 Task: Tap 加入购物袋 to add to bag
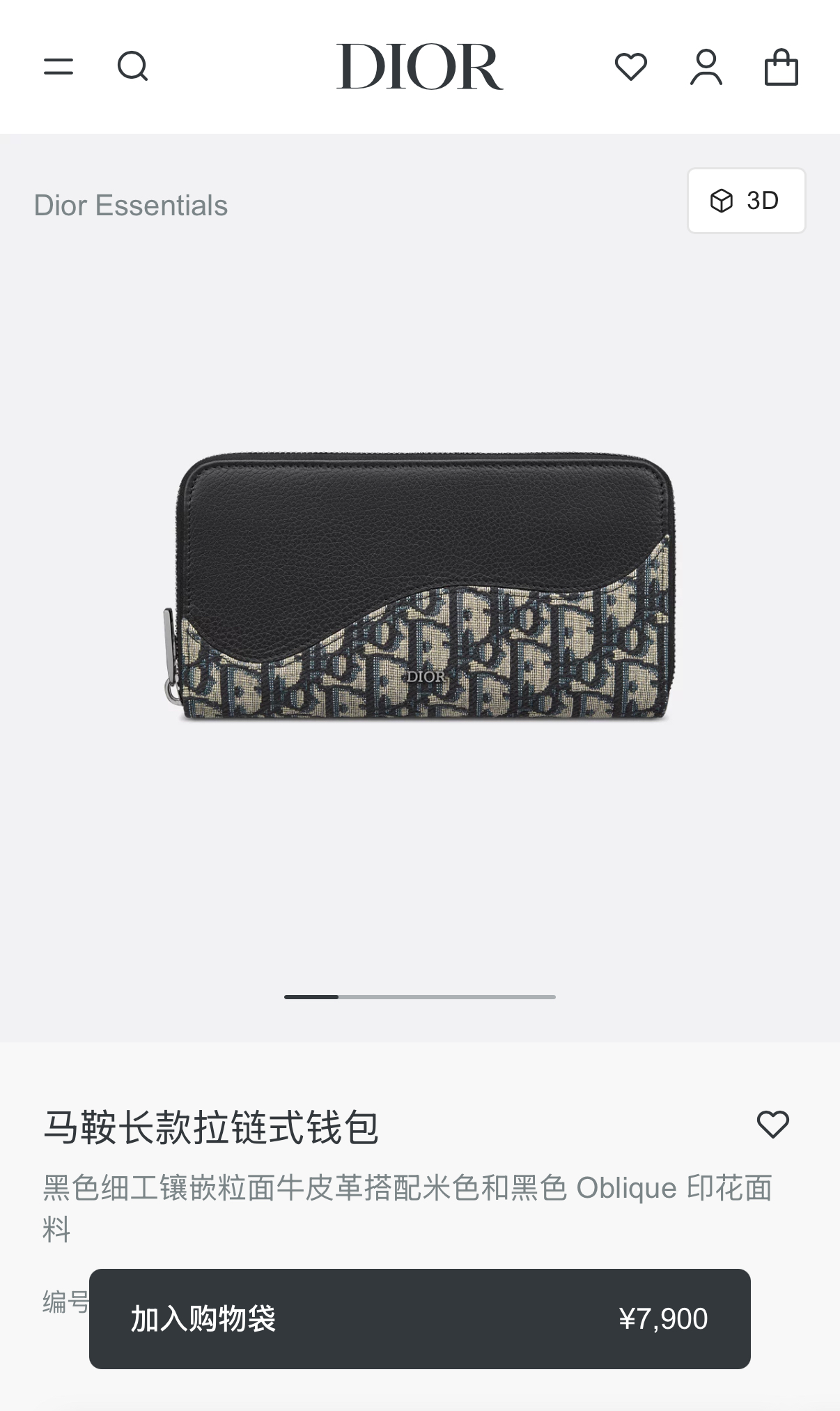(420, 1318)
